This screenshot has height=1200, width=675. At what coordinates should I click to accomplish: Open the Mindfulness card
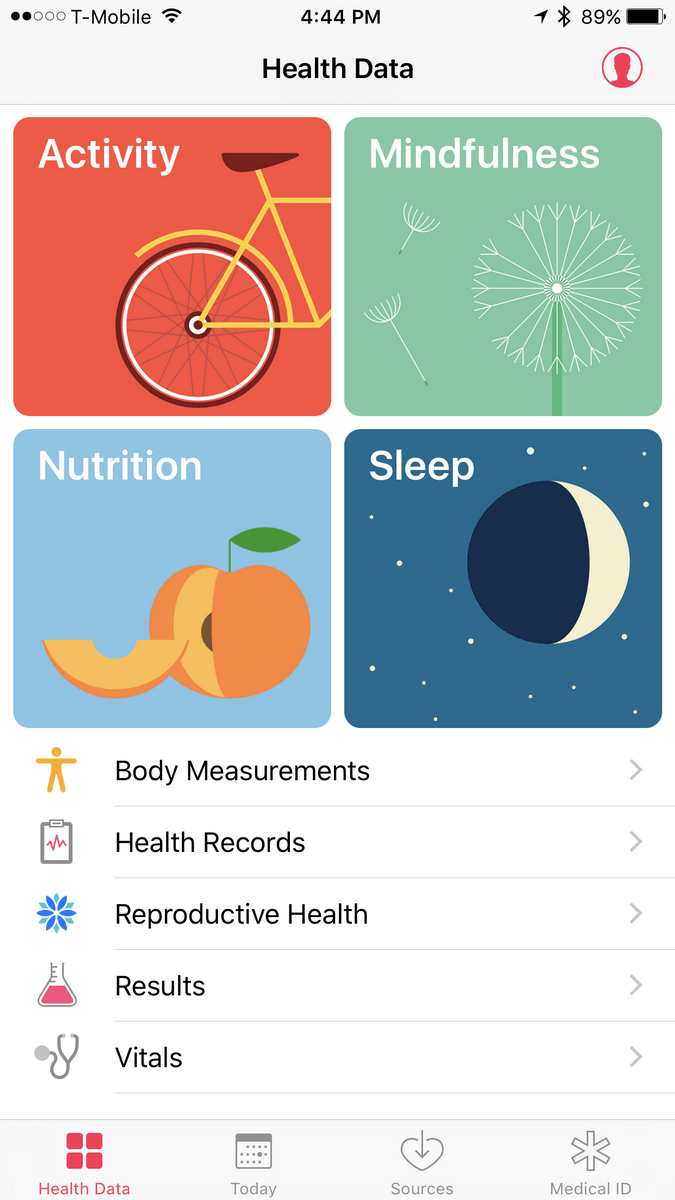[x=503, y=266]
